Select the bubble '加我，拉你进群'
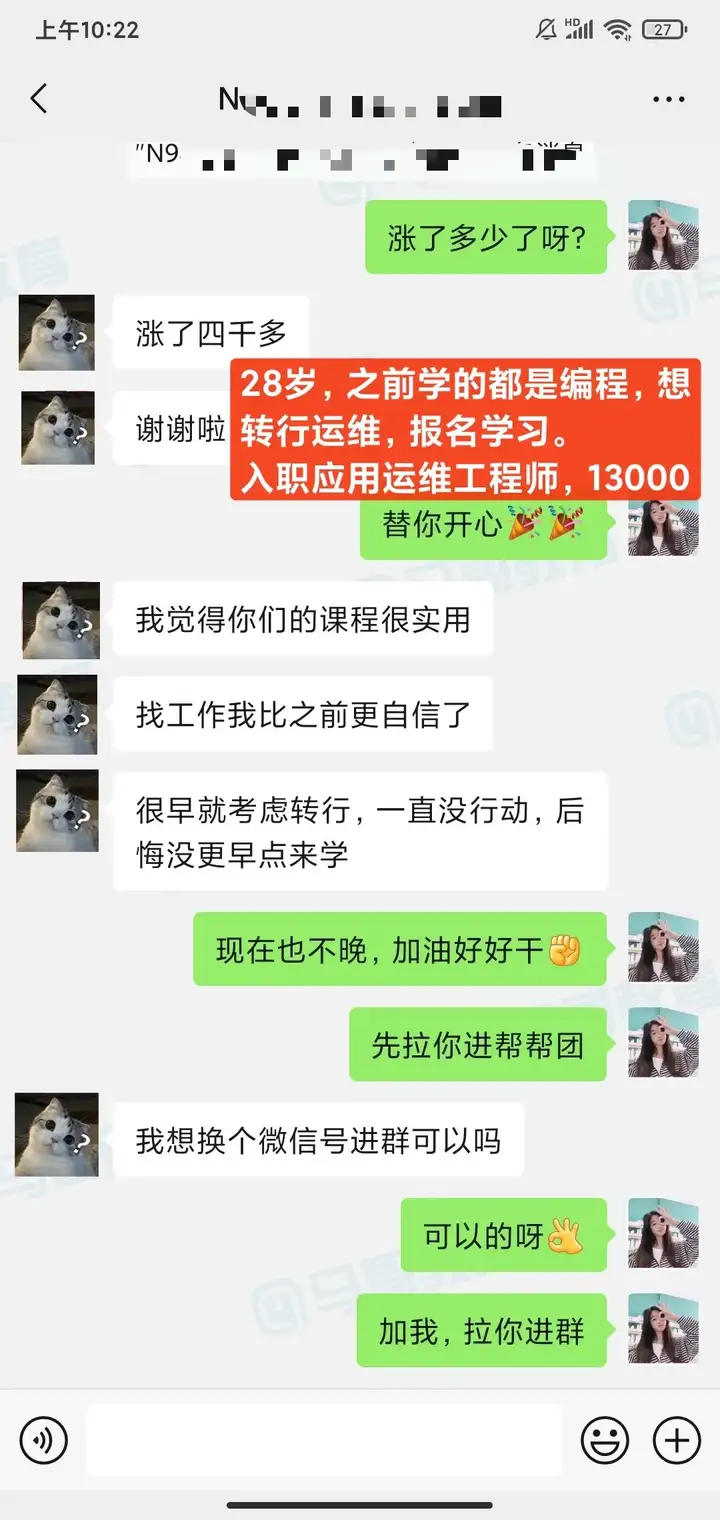This screenshot has width=720, height=1520. click(481, 1330)
